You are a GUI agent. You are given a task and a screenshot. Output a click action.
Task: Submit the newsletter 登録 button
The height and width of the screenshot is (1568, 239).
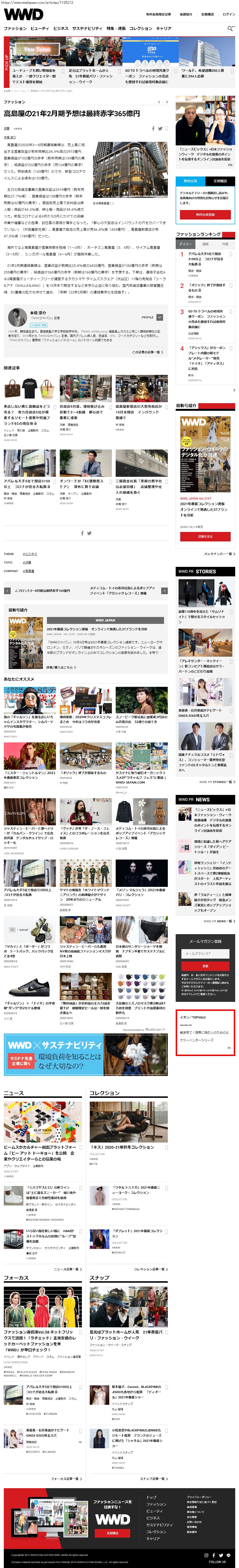tap(205, 966)
